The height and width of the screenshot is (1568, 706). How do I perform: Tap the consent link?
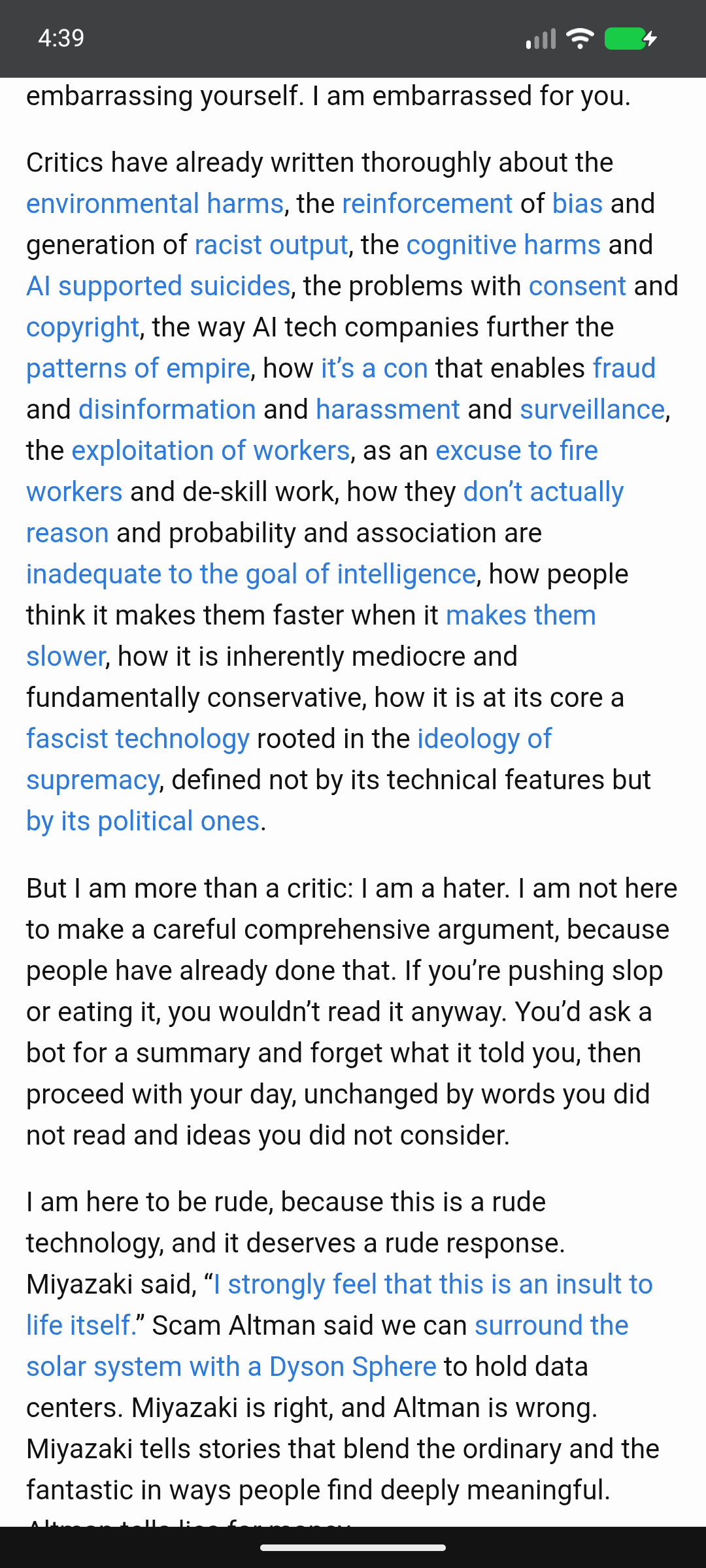(x=577, y=286)
